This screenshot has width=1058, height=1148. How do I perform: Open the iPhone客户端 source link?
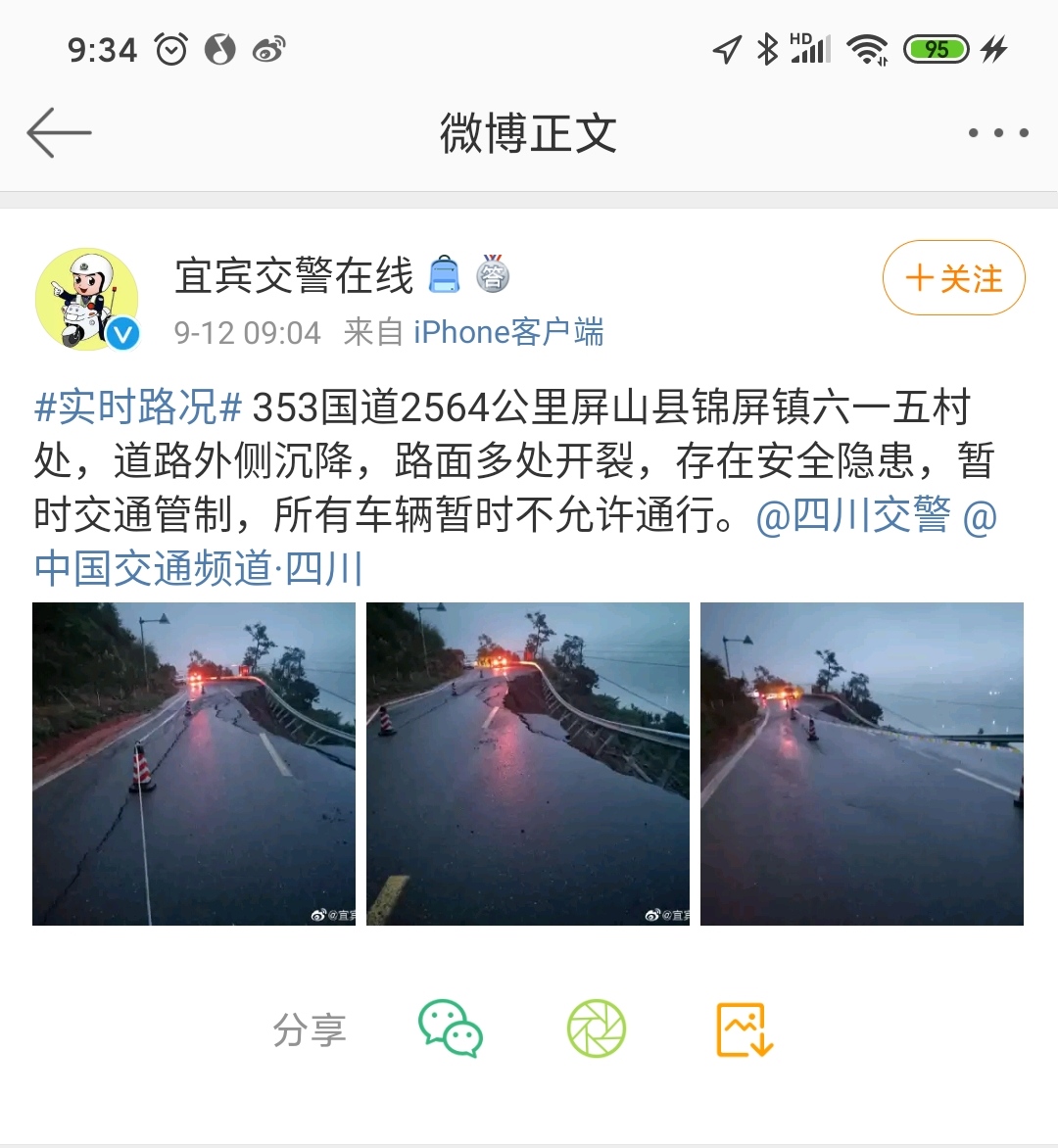[507, 333]
